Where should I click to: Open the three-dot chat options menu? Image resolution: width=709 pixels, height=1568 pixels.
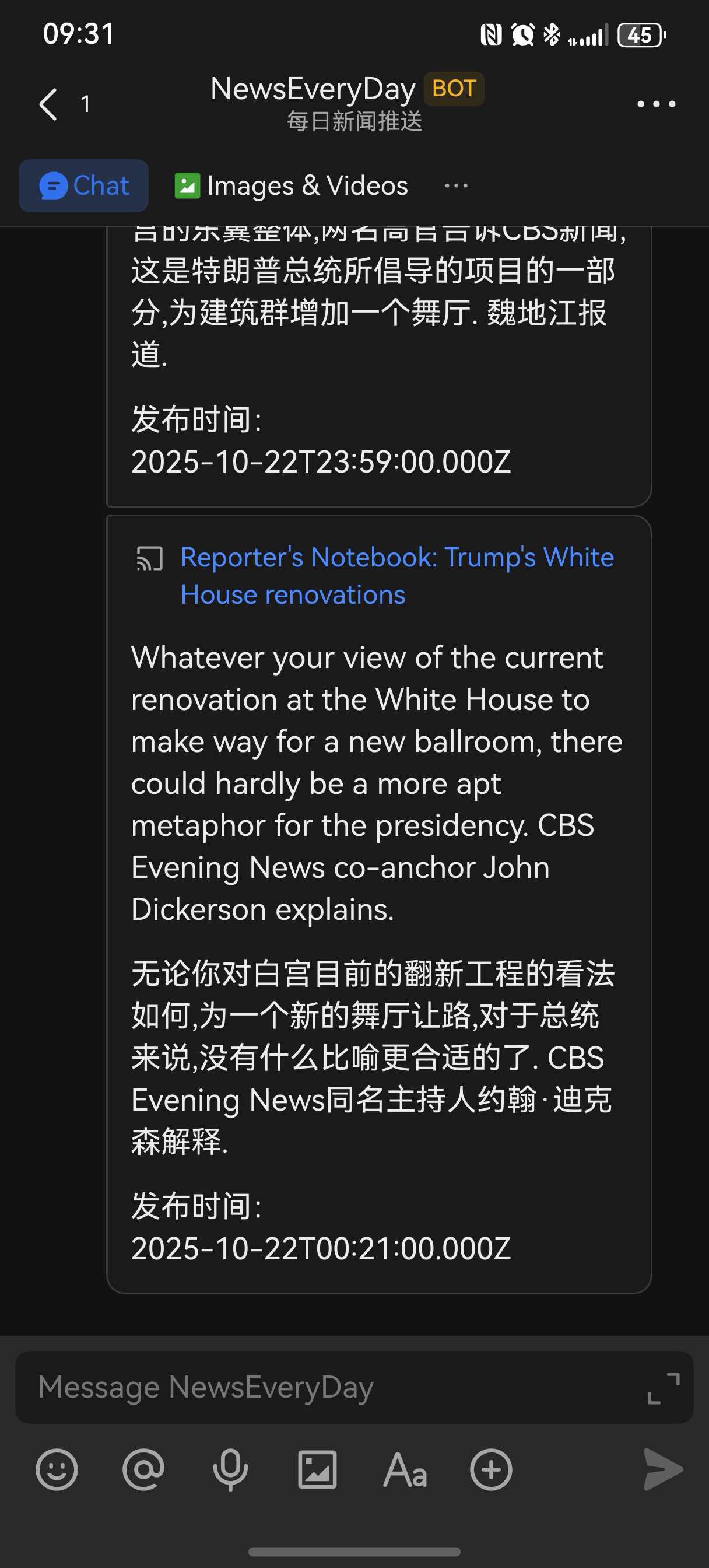click(x=655, y=104)
